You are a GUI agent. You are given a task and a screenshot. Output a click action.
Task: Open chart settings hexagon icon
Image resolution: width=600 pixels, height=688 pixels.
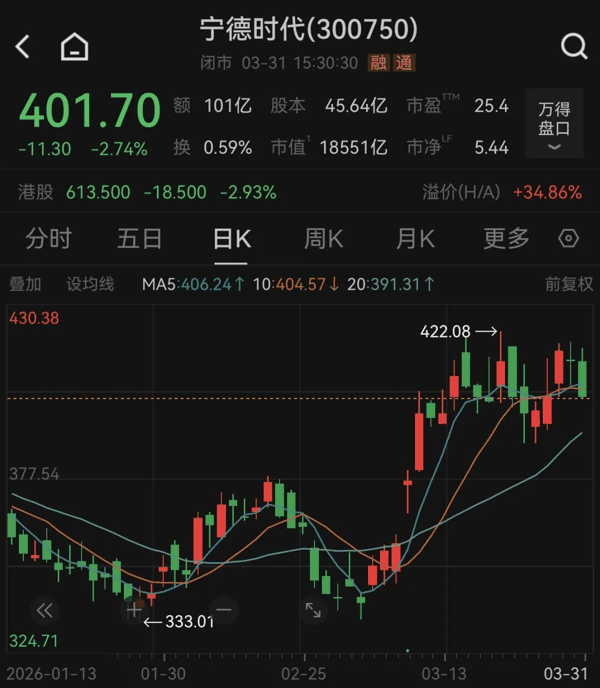[569, 238]
